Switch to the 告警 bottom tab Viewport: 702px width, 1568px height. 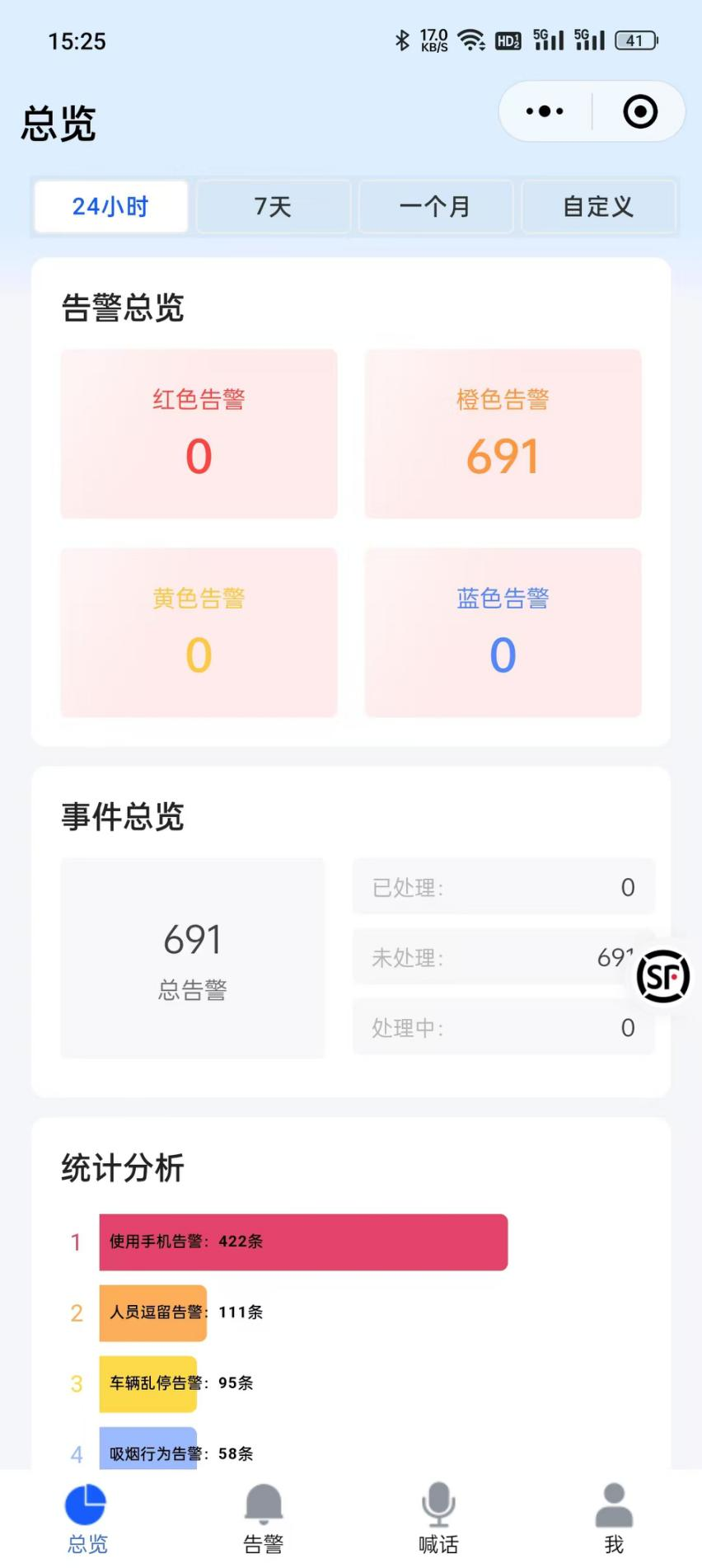pos(263,1518)
